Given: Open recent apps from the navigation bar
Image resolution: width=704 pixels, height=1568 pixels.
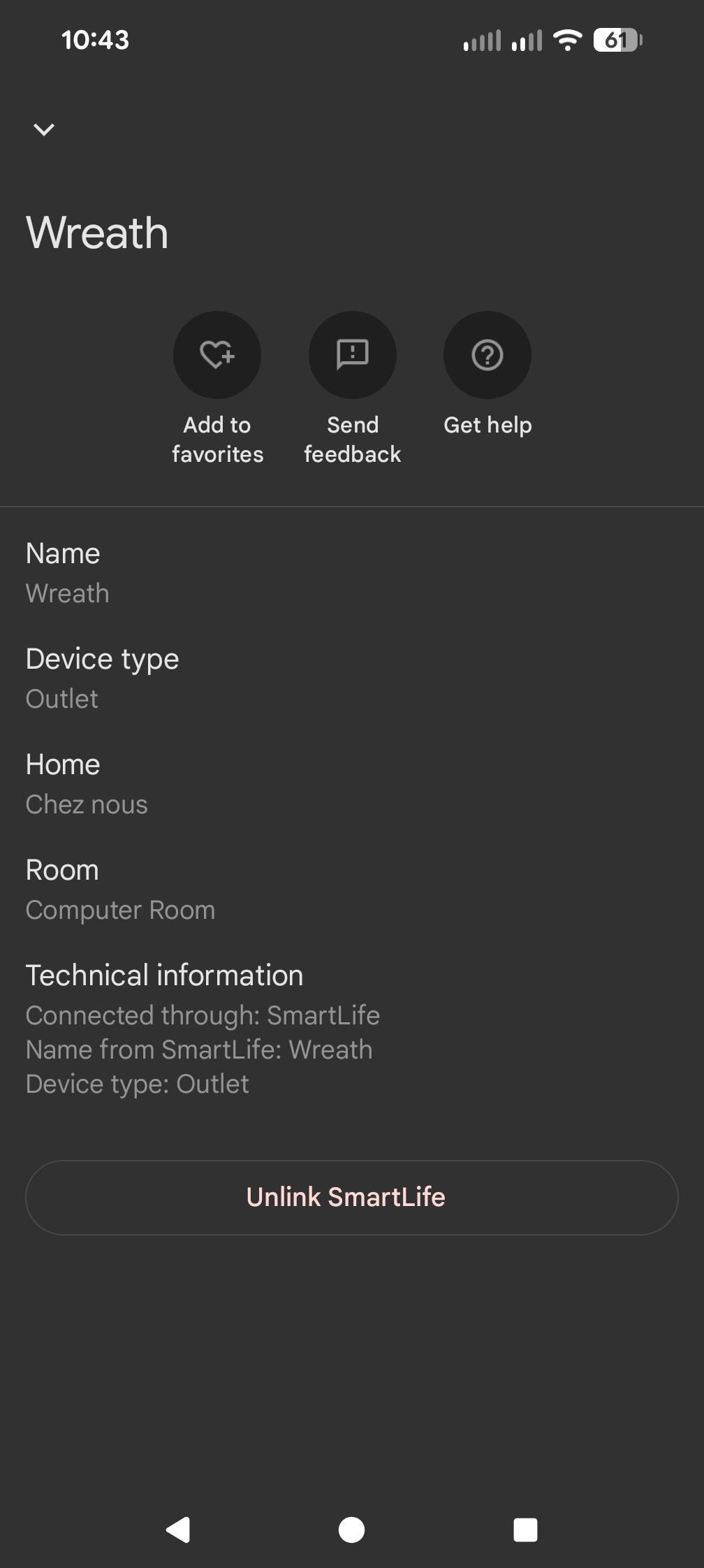Looking at the screenshot, I should [x=525, y=1530].
